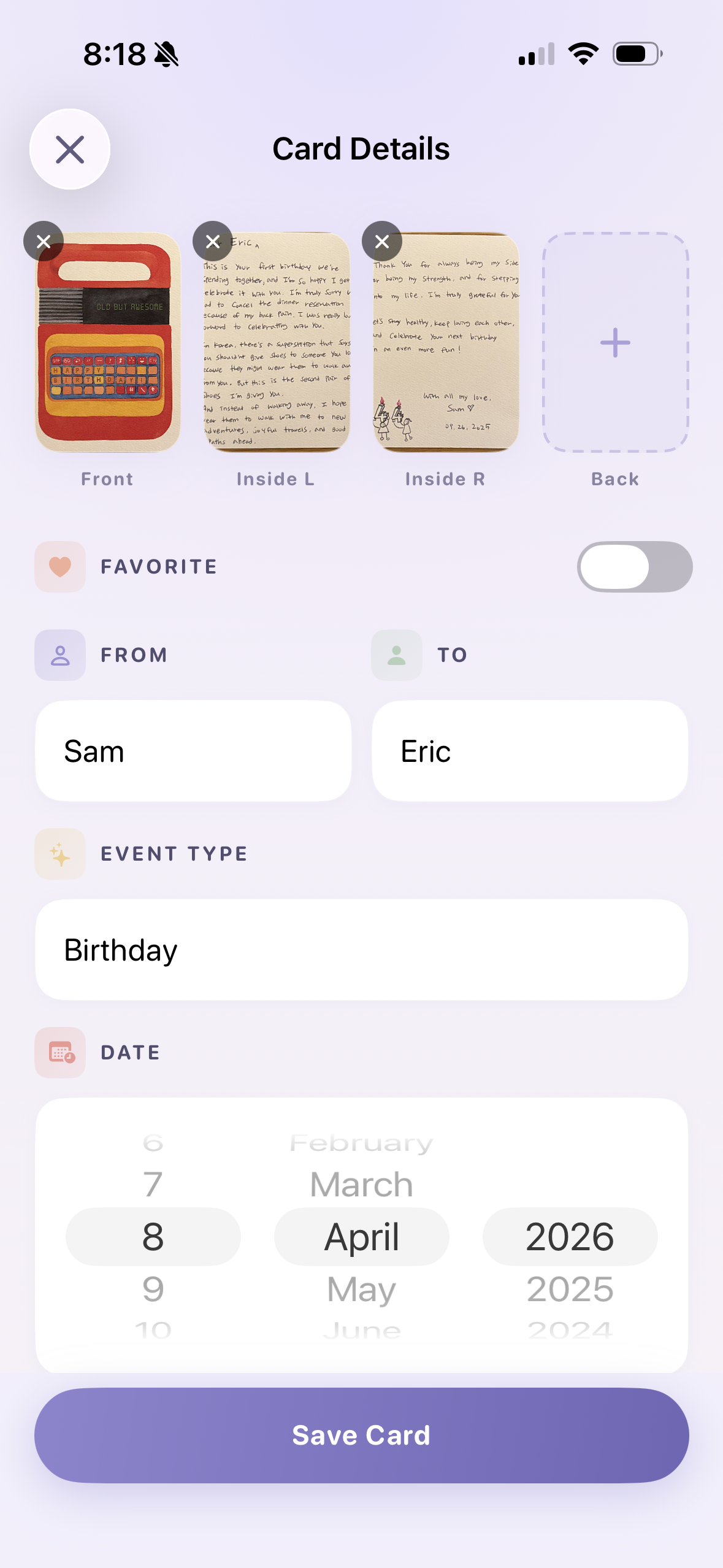
Task: Select 7 in the day picker
Action: click(153, 1183)
